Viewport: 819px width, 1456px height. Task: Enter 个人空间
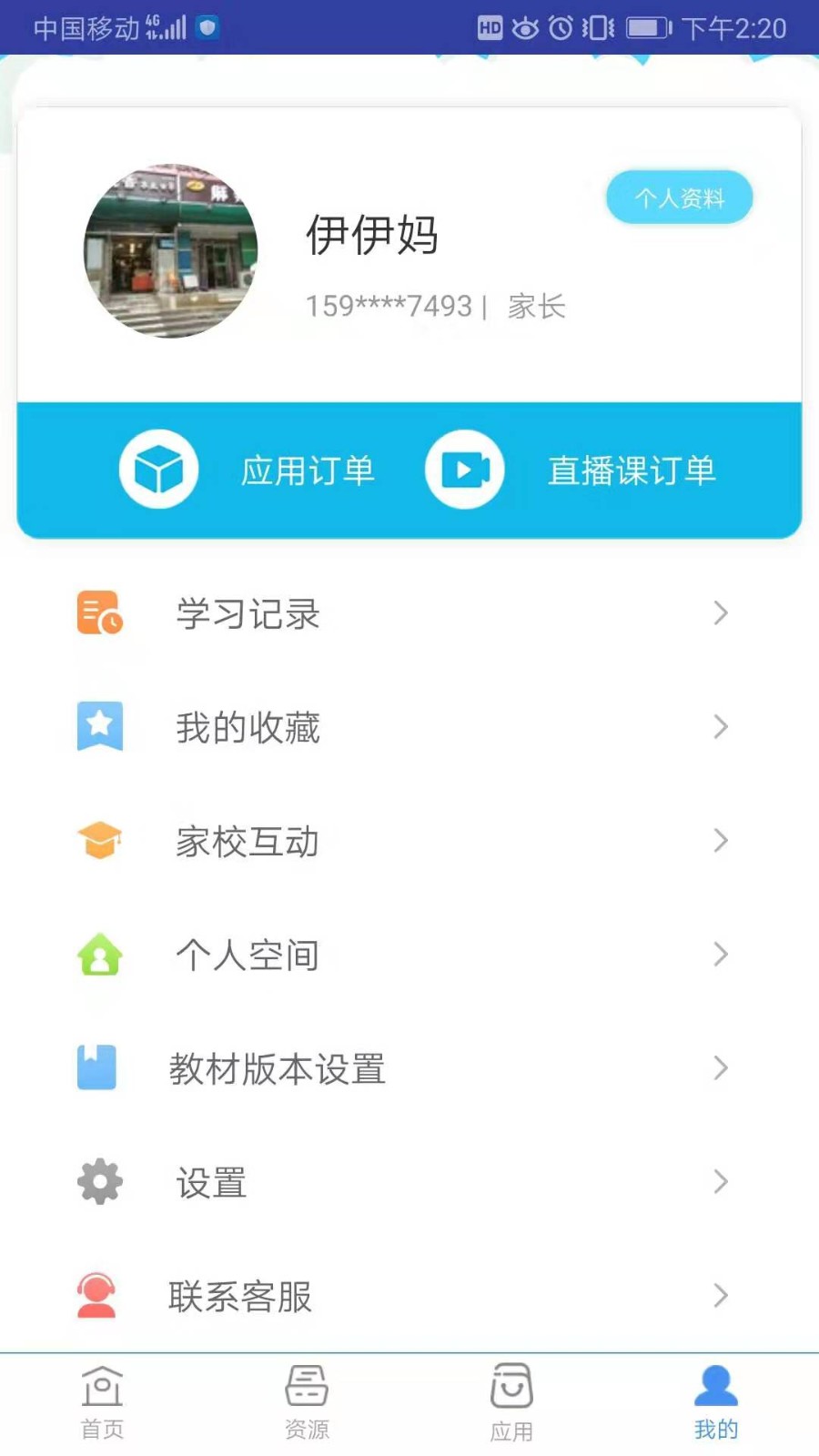[x=408, y=955]
